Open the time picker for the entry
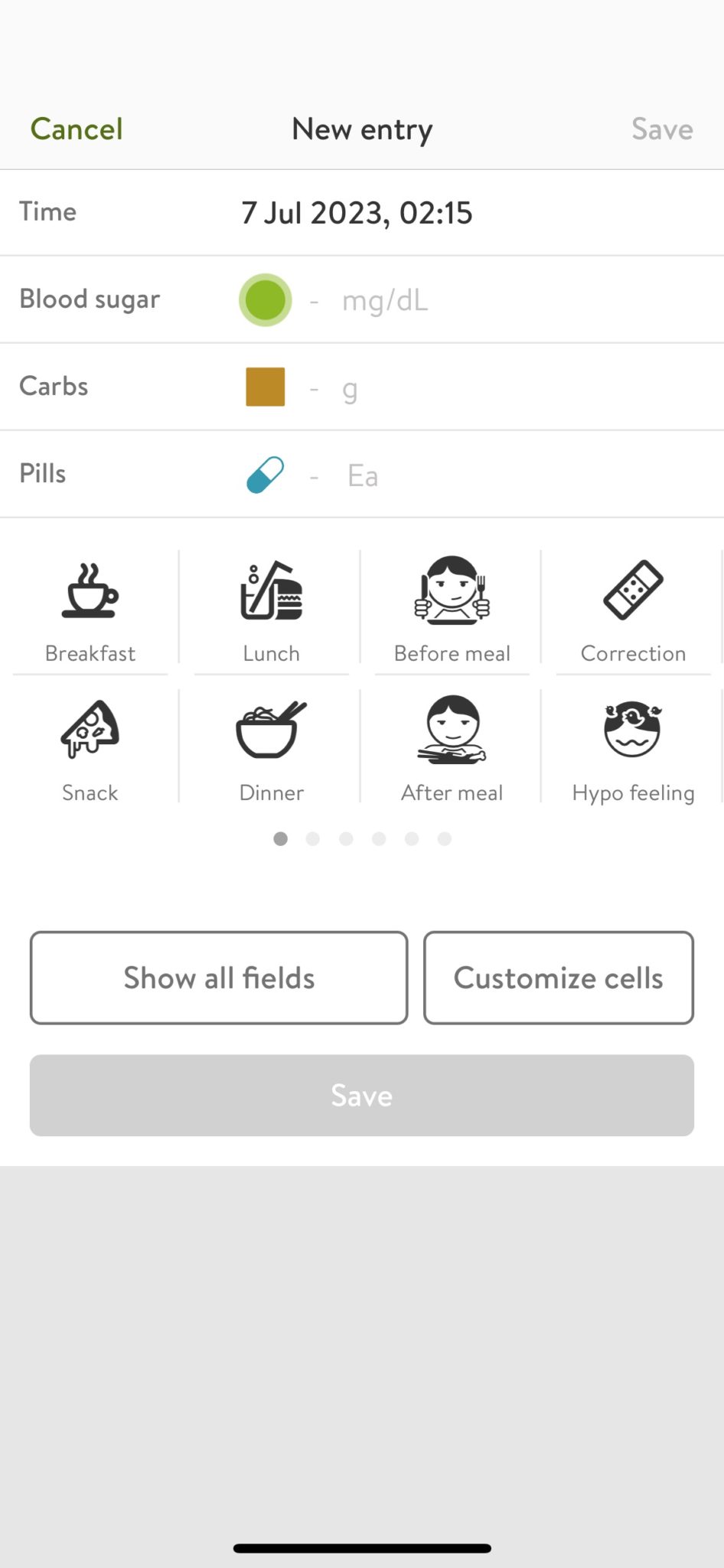Image resolution: width=724 pixels, height=1568 pixels. (x=357, y=213)
